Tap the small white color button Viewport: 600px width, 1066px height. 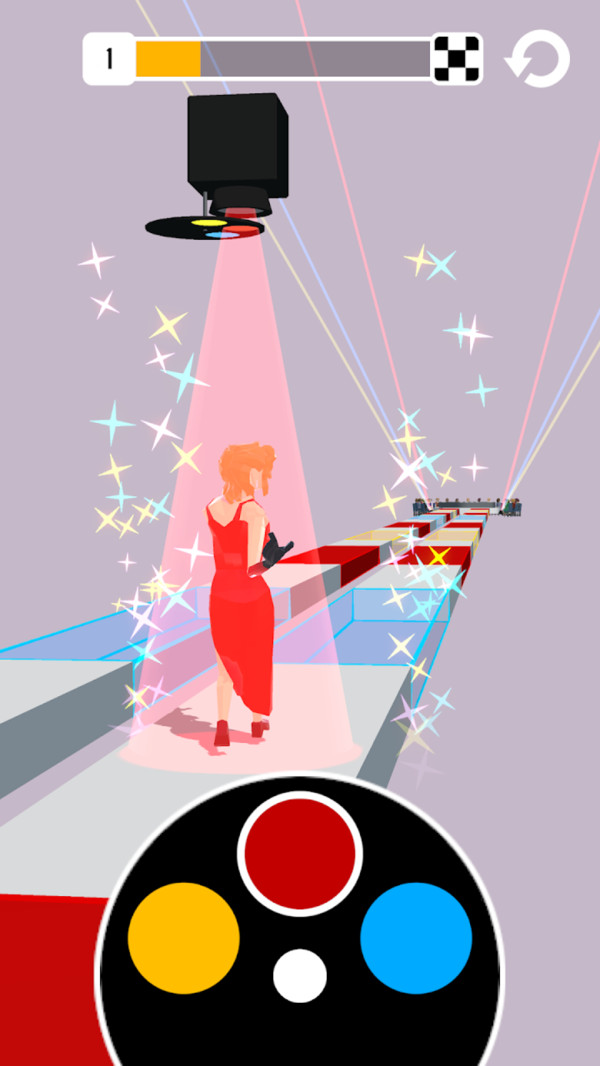[x=300, y=976]
